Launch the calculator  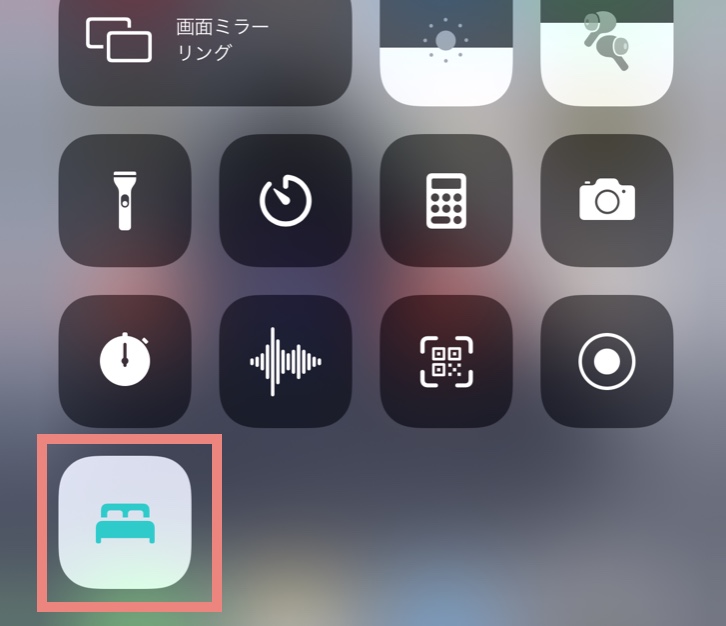click(x=446, y=200)
